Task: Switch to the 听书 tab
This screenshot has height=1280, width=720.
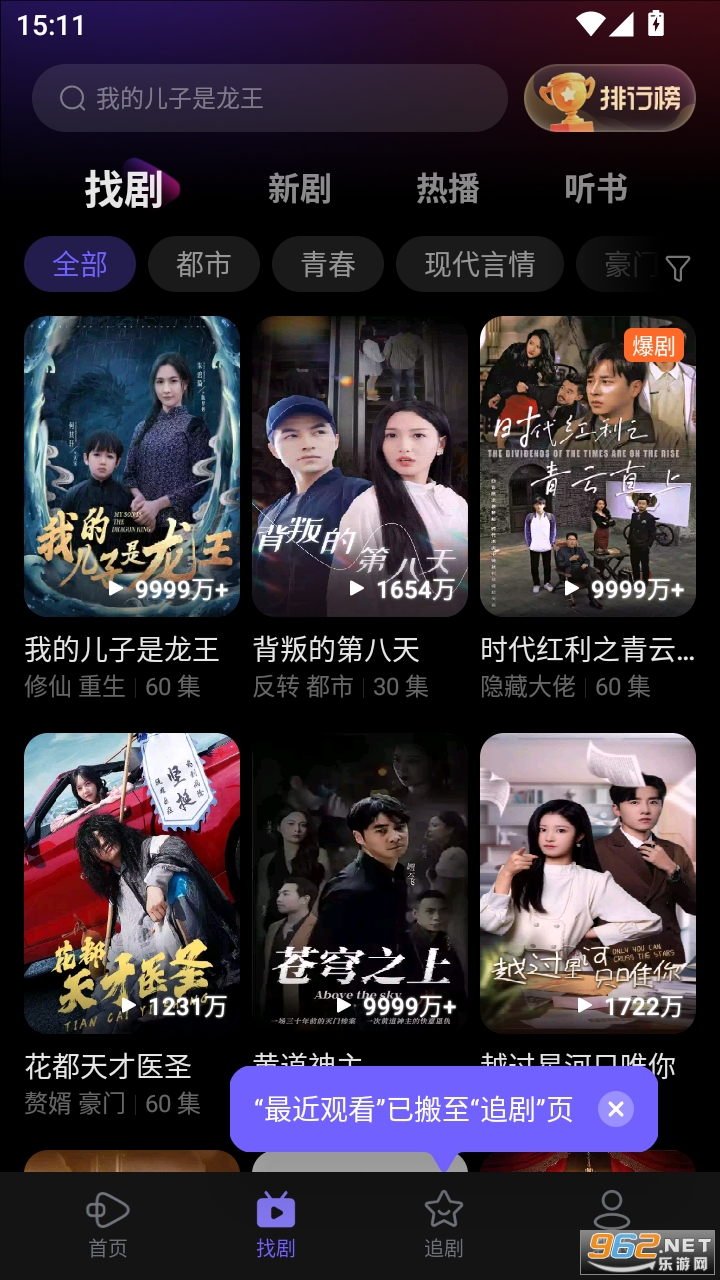Action: (595, 188)
